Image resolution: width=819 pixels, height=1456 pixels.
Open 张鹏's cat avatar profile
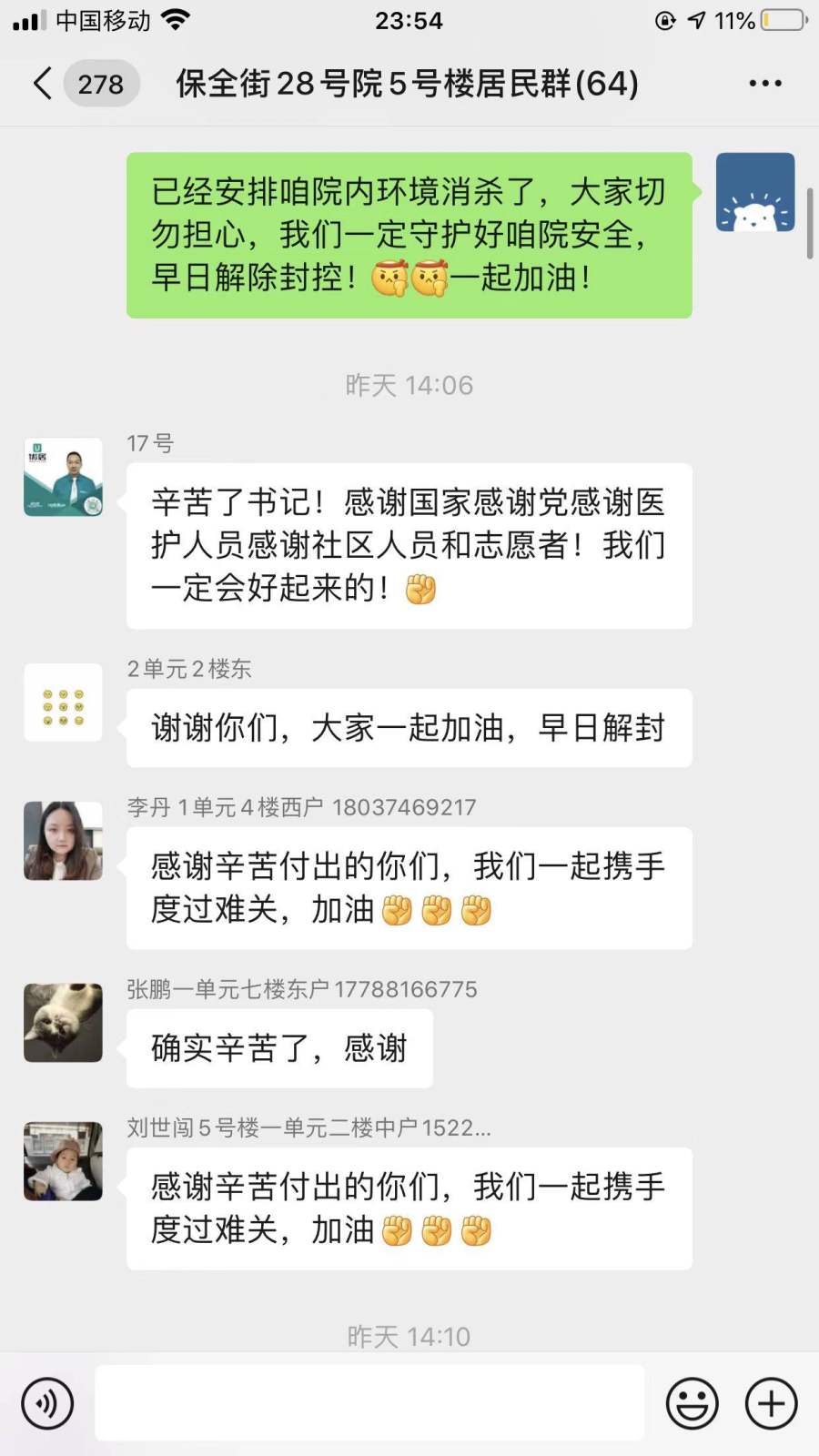click(x=63, y=1023)
